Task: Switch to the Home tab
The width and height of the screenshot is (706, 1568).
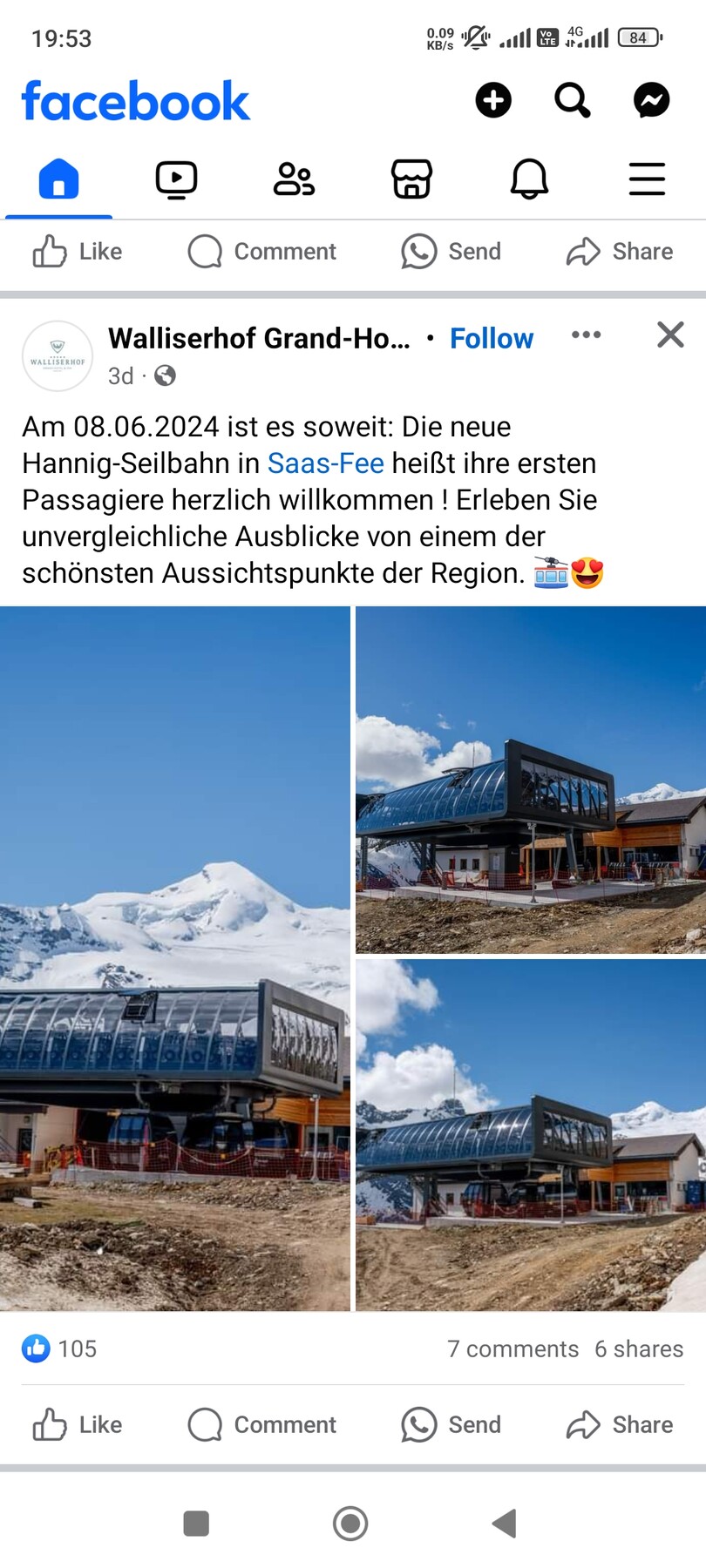Action: coord(58,179)
